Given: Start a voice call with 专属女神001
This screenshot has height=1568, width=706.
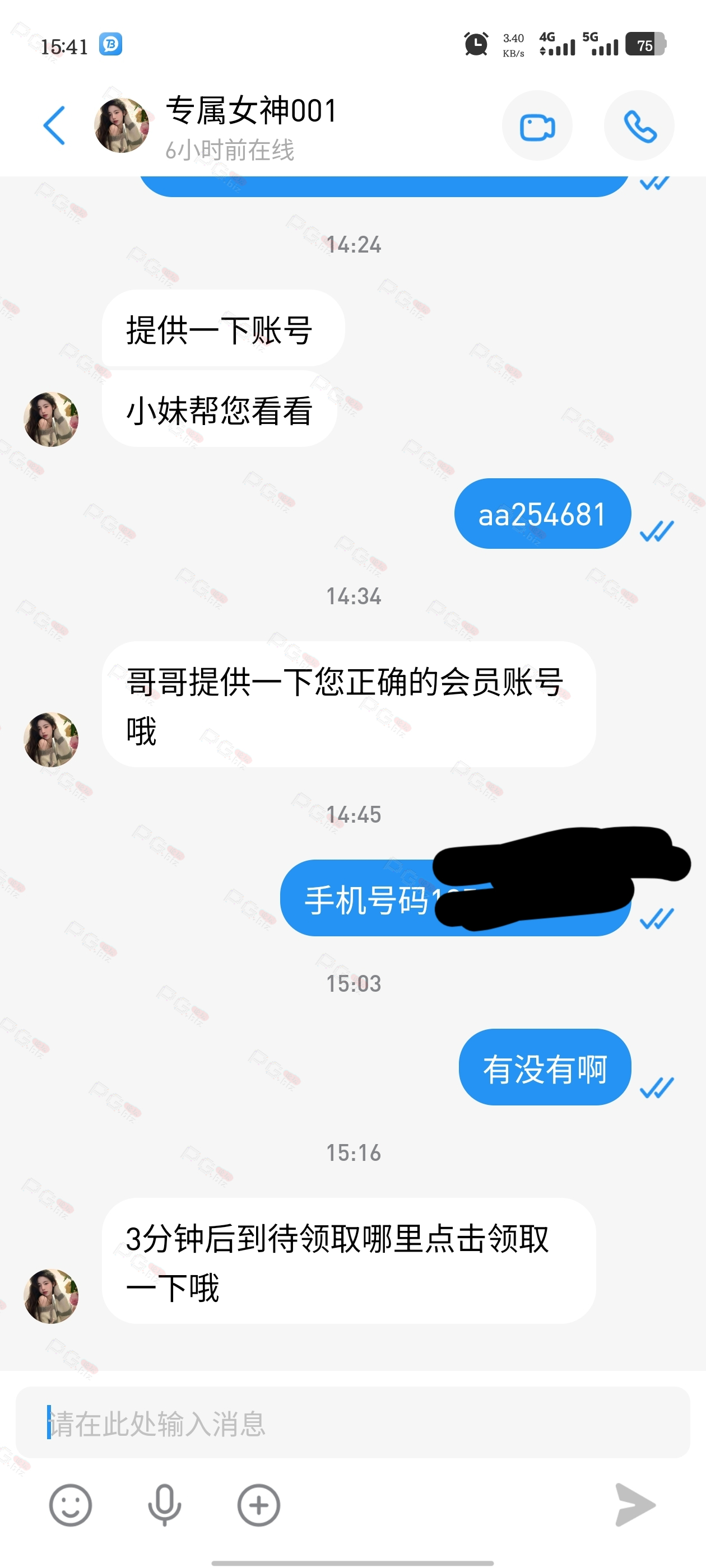Looking at the screenshot, I should (639, 126).
